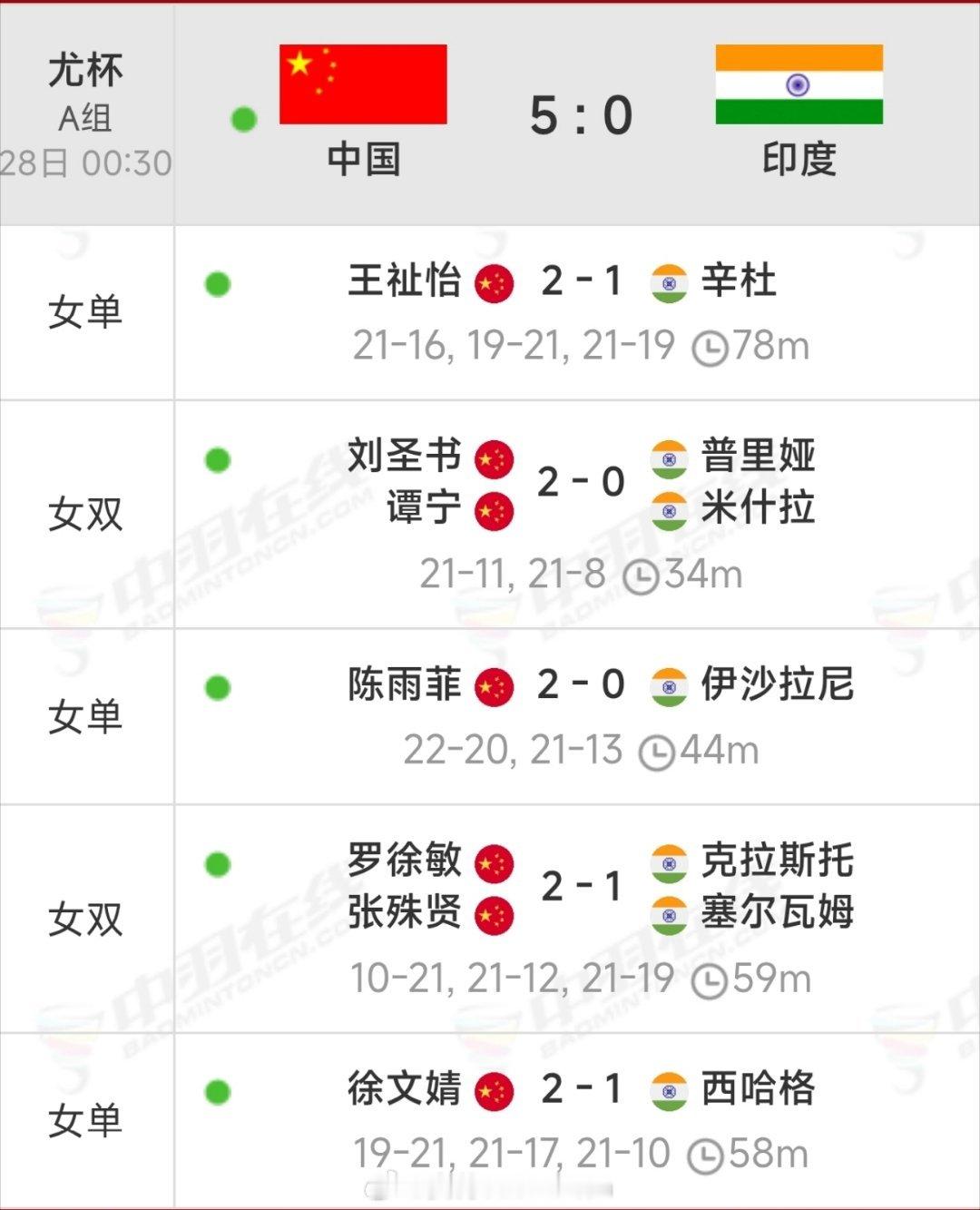Screen dimensions: 980x1210
Task: Click the India flag icon beside 辛杜
Action: click(669, 281)
